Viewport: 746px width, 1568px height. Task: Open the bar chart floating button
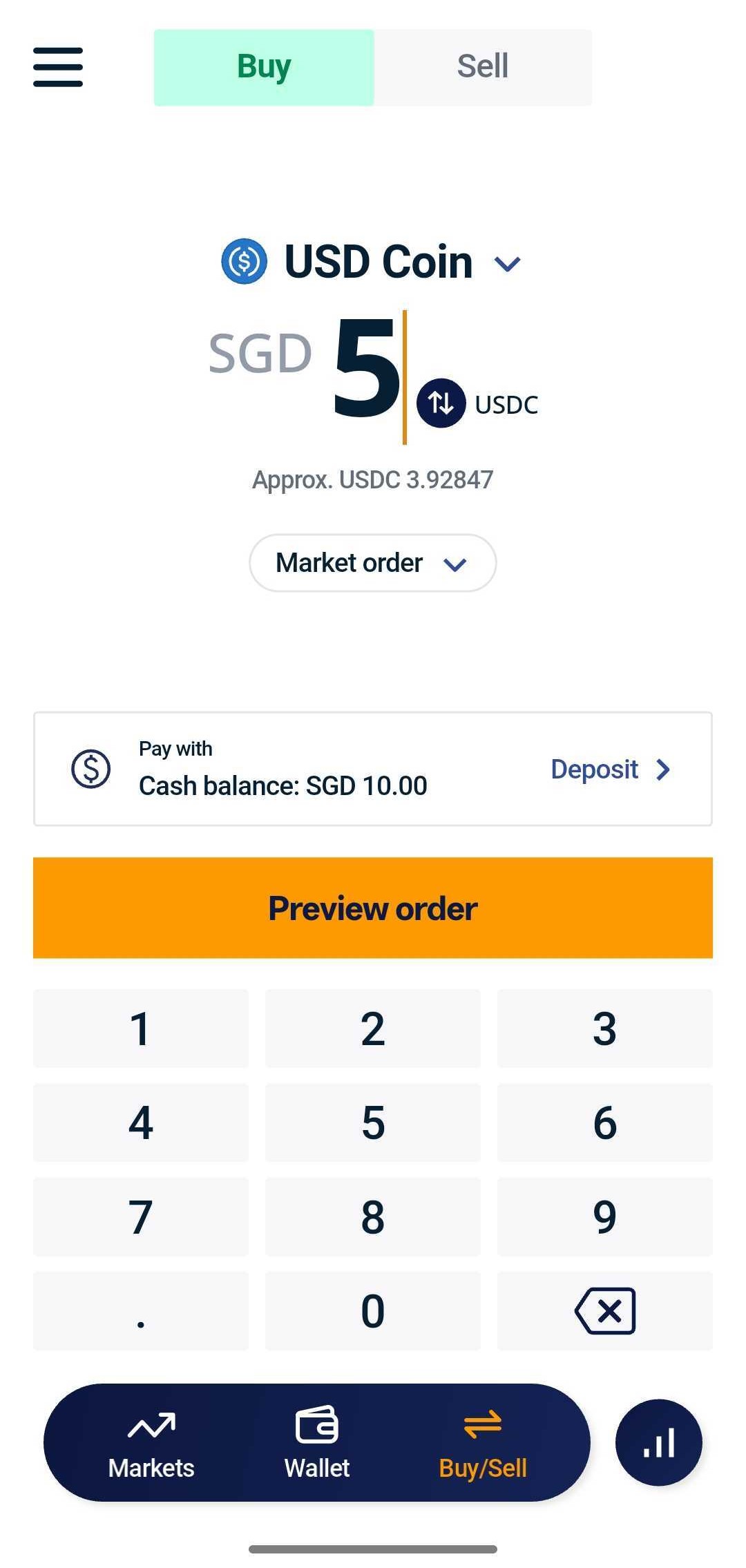pos(658,1443)
